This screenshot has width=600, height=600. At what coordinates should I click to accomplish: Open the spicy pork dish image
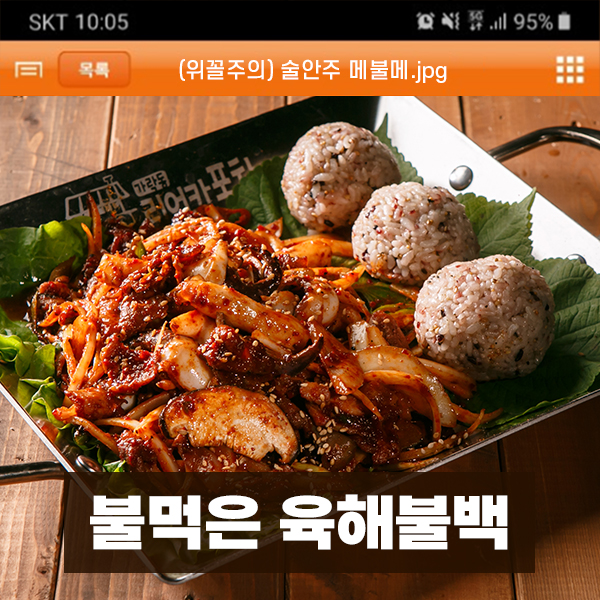click(x=300, y=348)
